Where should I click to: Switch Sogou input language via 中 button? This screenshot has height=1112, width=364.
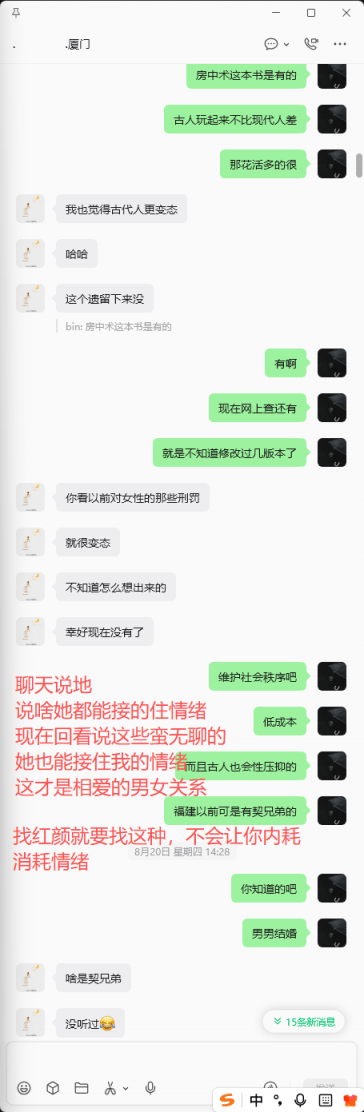(x=256, y=1100)
